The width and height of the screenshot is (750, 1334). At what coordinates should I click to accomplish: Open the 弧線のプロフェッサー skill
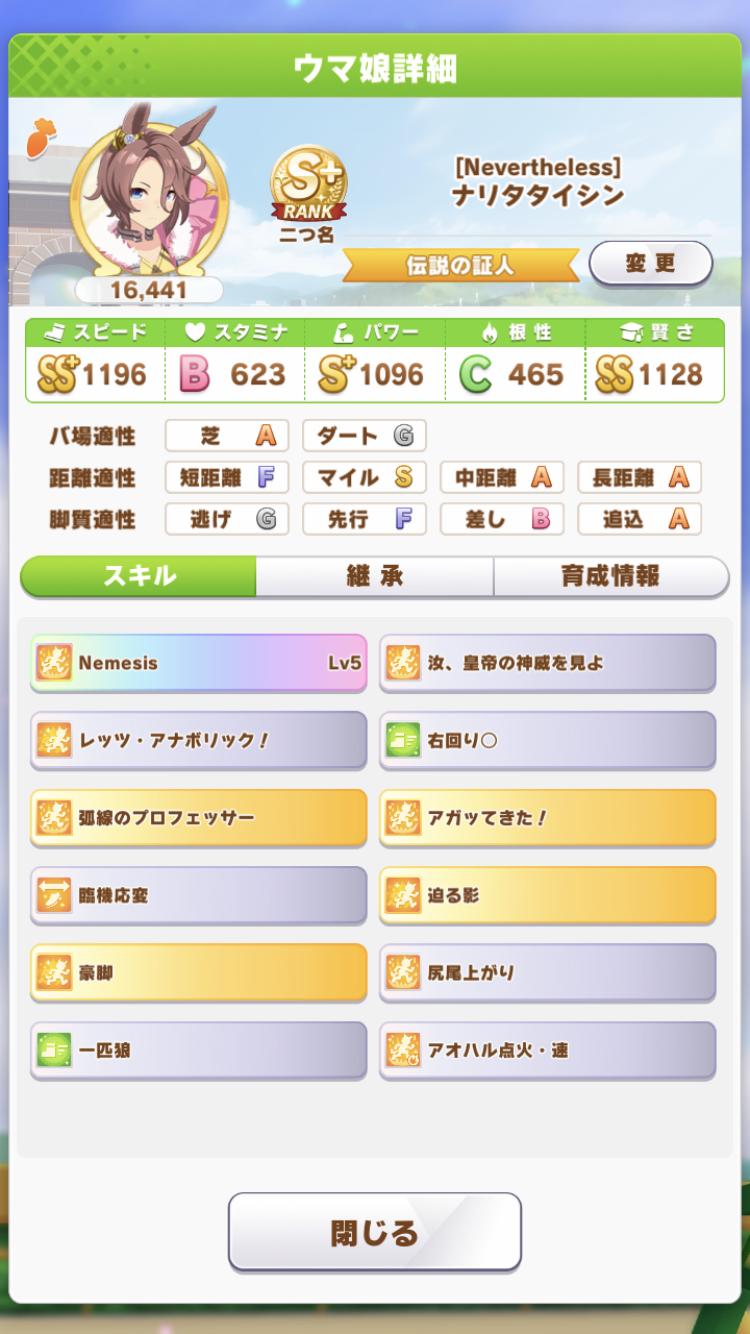click(x=198, y=817)
